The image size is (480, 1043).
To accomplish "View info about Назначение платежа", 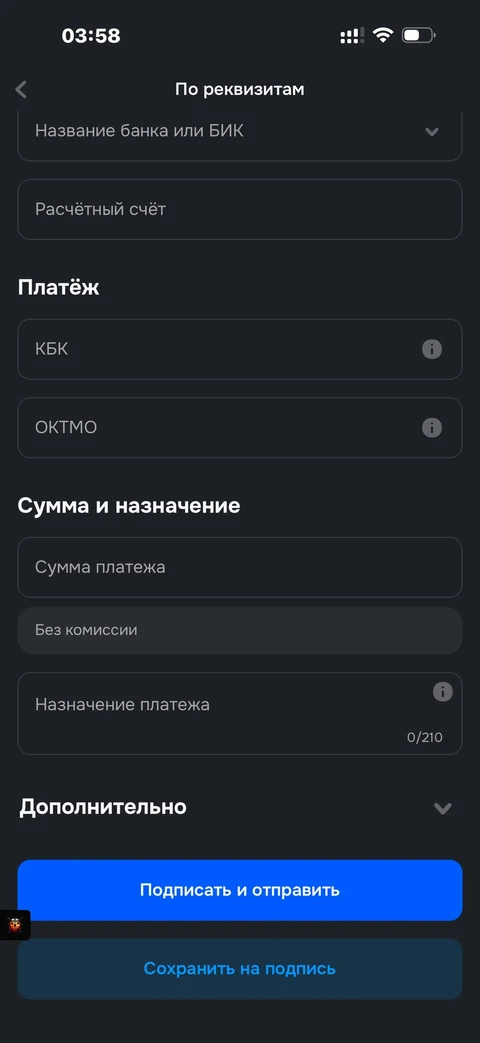I will (x=443, y=692).
